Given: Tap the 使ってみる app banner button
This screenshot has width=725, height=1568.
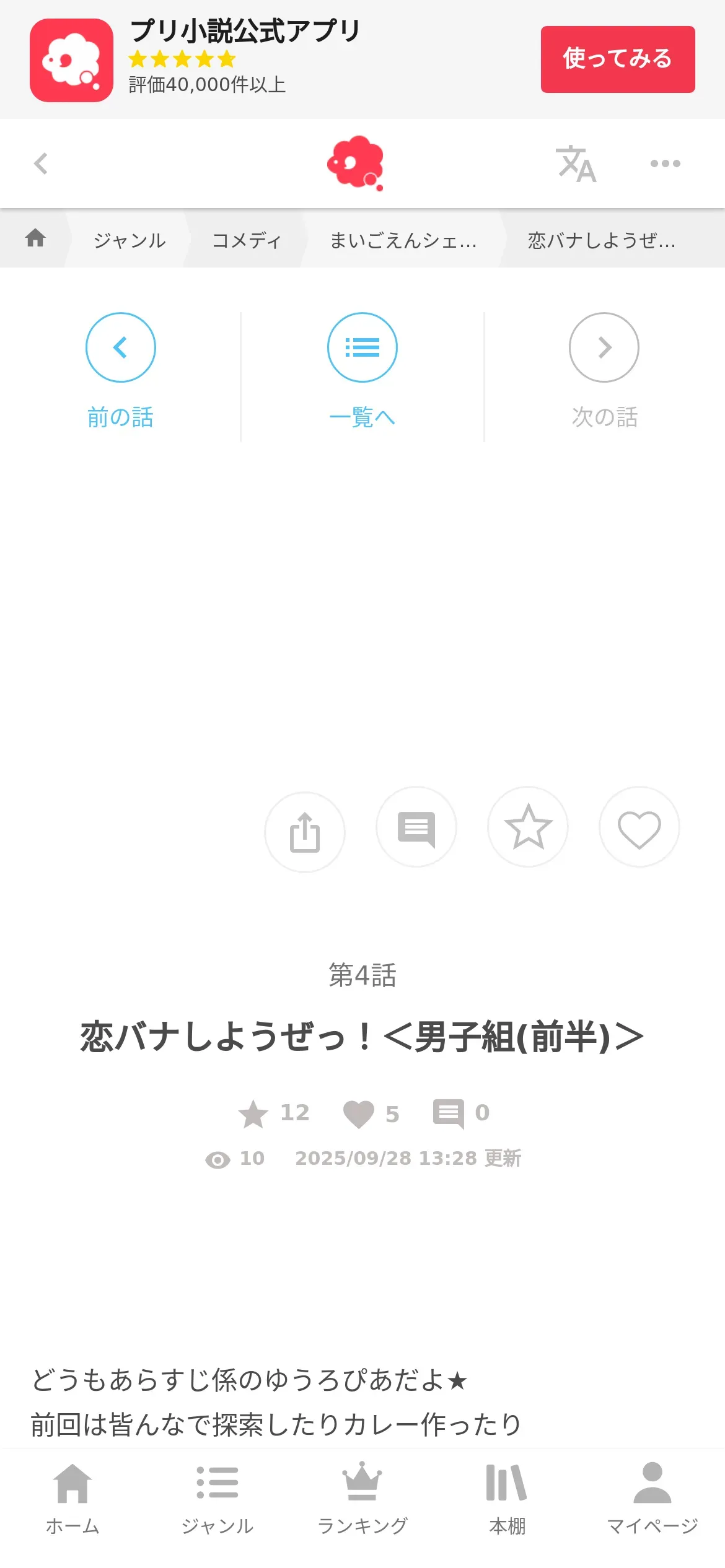Looking at the screenshot, I should point(617,59).
